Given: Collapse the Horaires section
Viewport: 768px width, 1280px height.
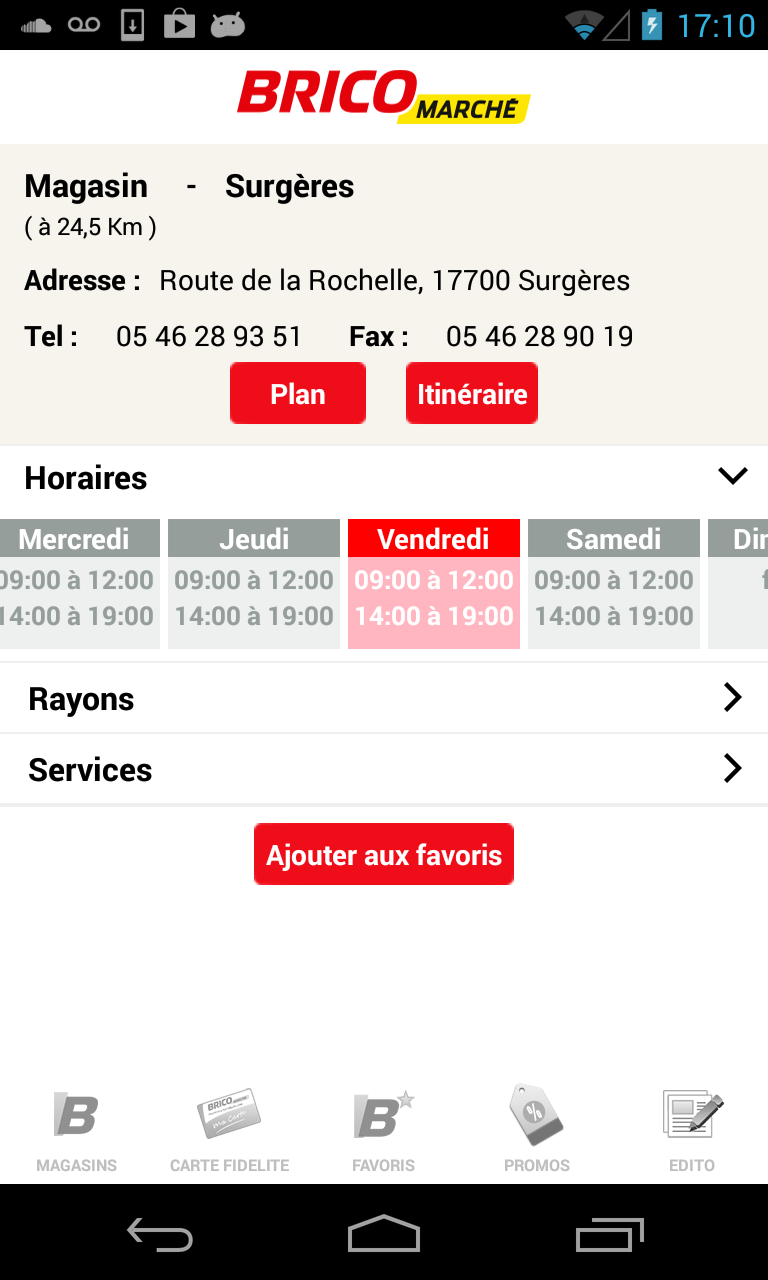Looking at the screenshot, I should (732, 477).
